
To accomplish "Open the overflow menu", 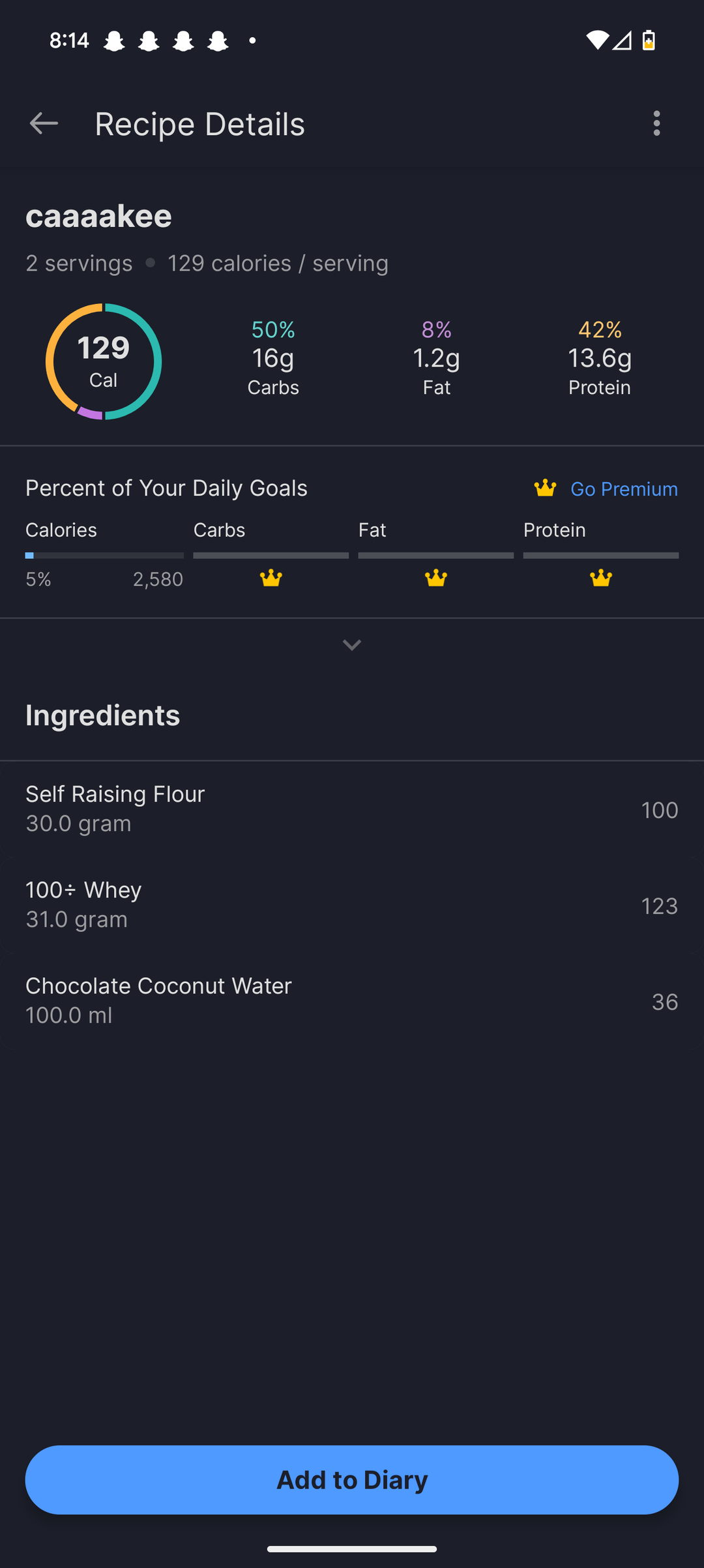I will tap(656, 123).
